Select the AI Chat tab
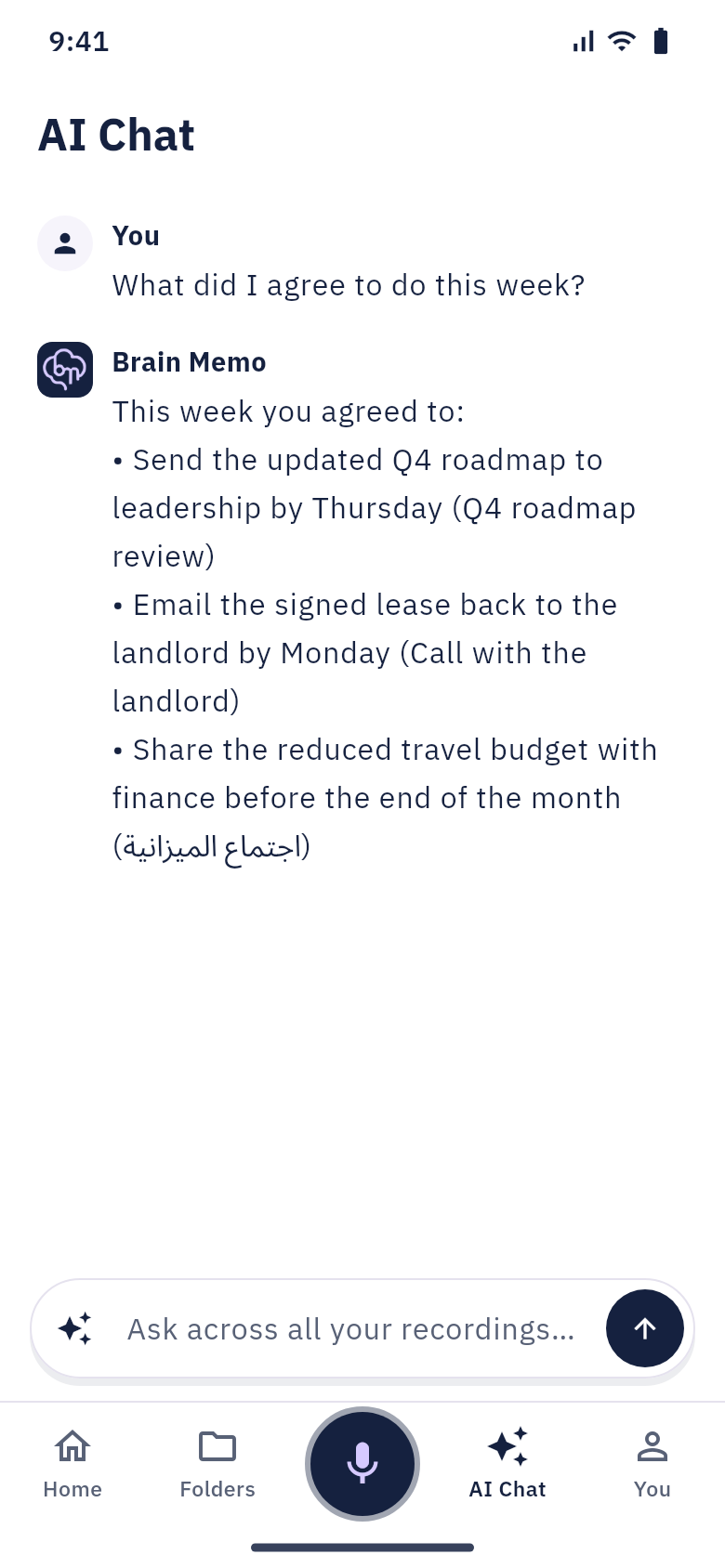Viewport: 725px width, 1568px height. 507,1464
